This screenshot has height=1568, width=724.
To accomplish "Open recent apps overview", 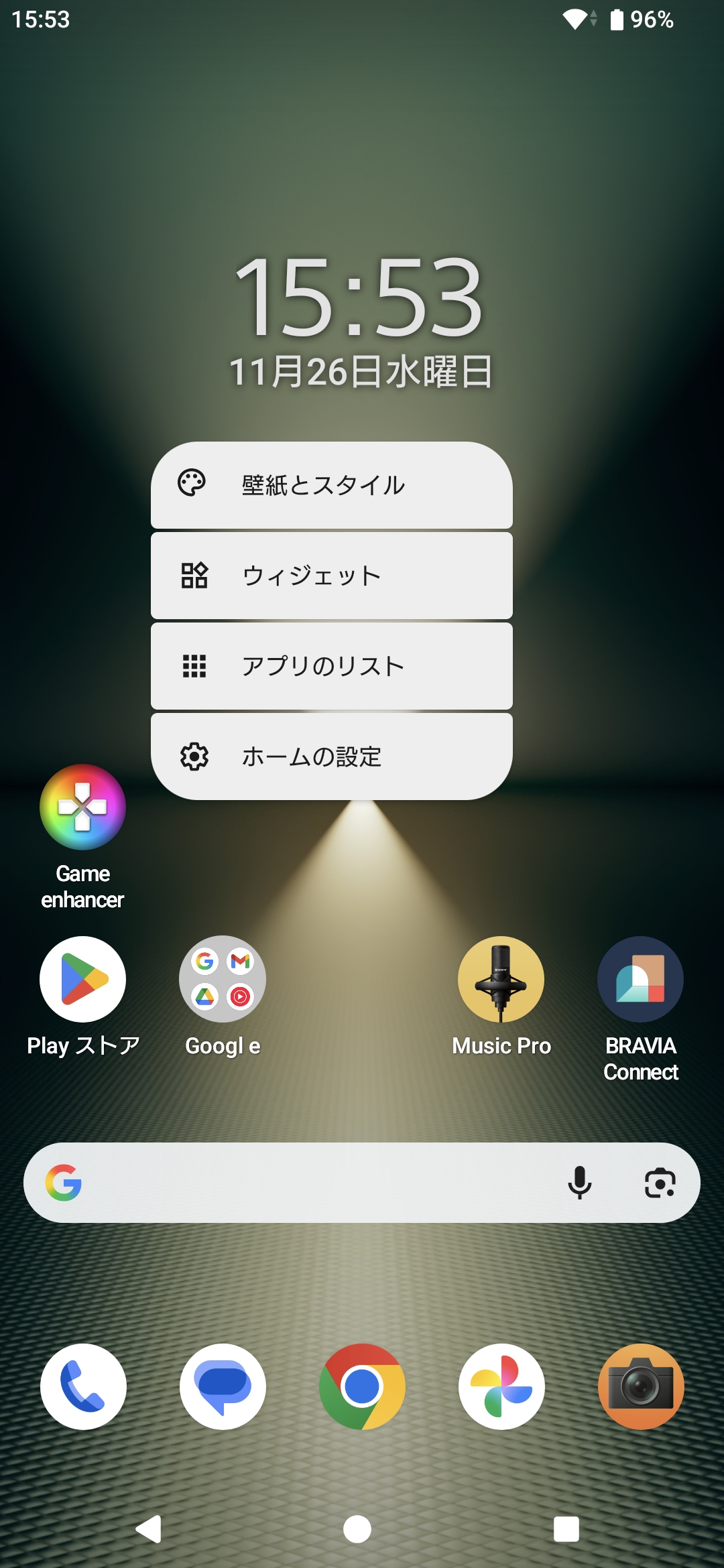I will [566, 1529].
